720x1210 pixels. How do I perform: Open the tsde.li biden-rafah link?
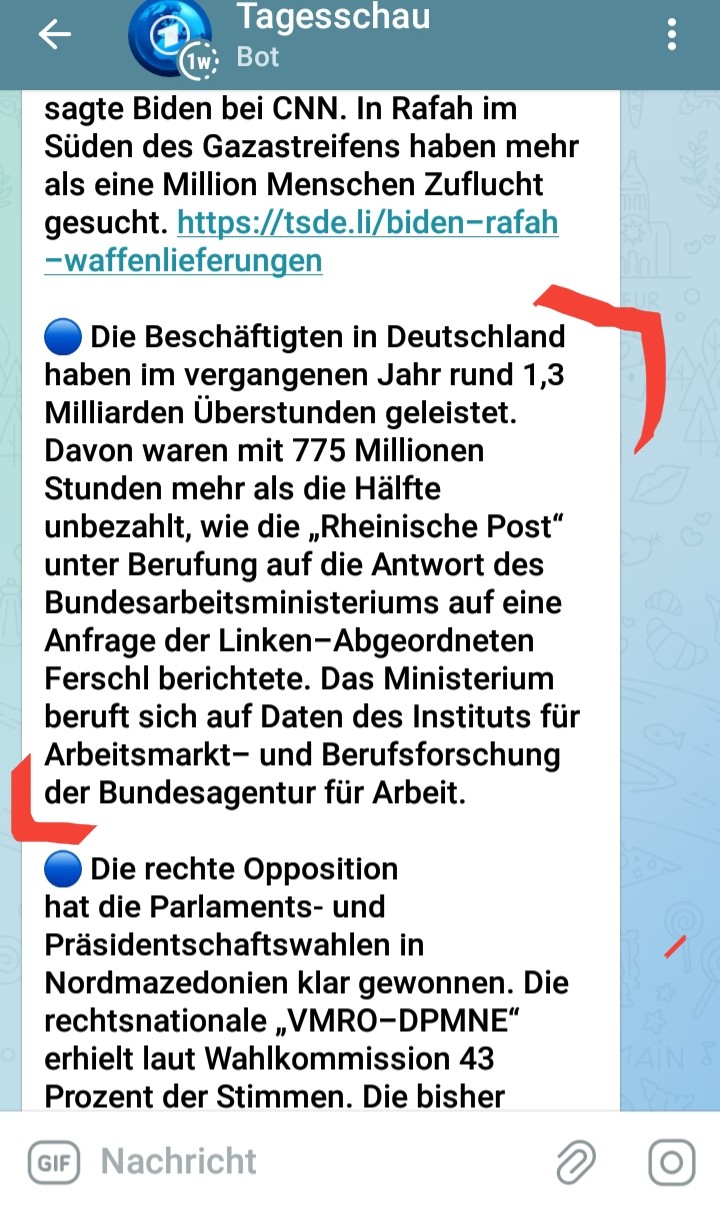pyautogui.click(x=301, y=241)
